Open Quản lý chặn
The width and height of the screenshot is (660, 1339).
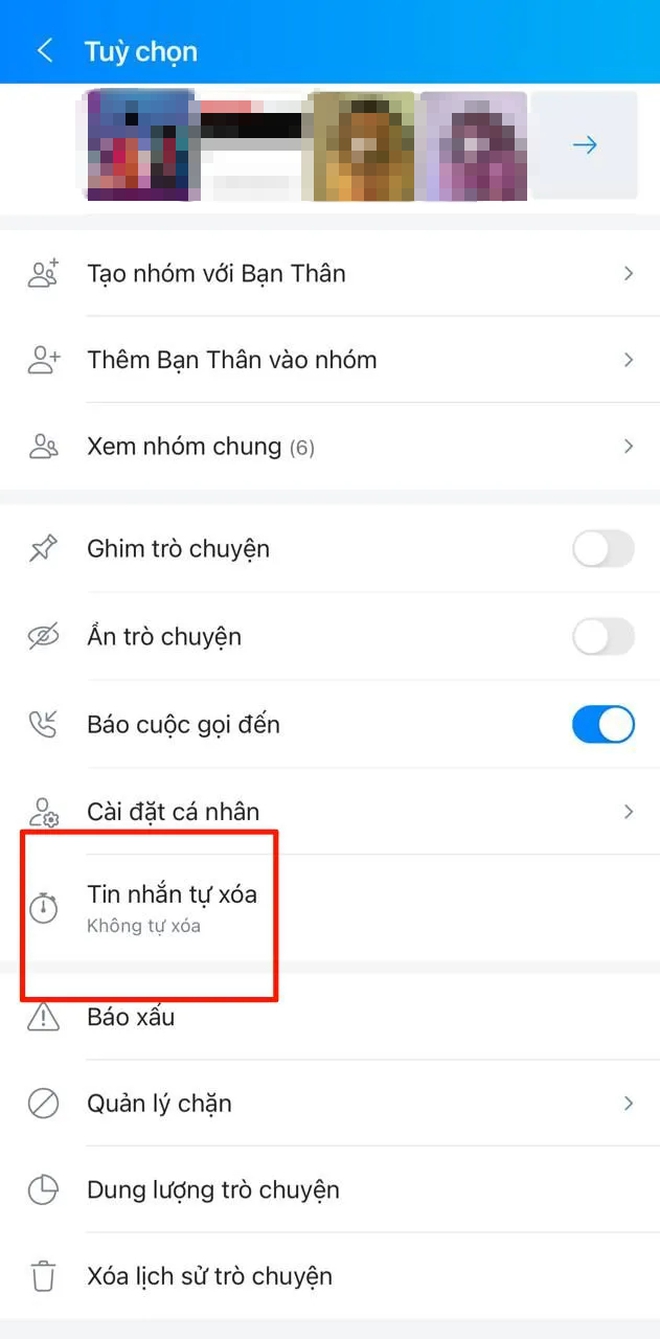click(x=330, y=1104)
